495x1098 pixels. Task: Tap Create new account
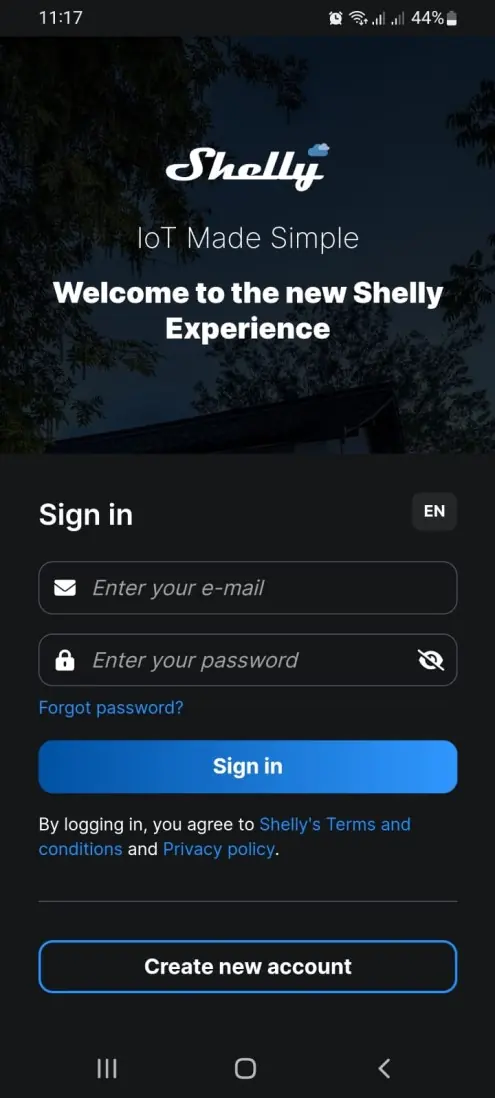coord(248,966)
